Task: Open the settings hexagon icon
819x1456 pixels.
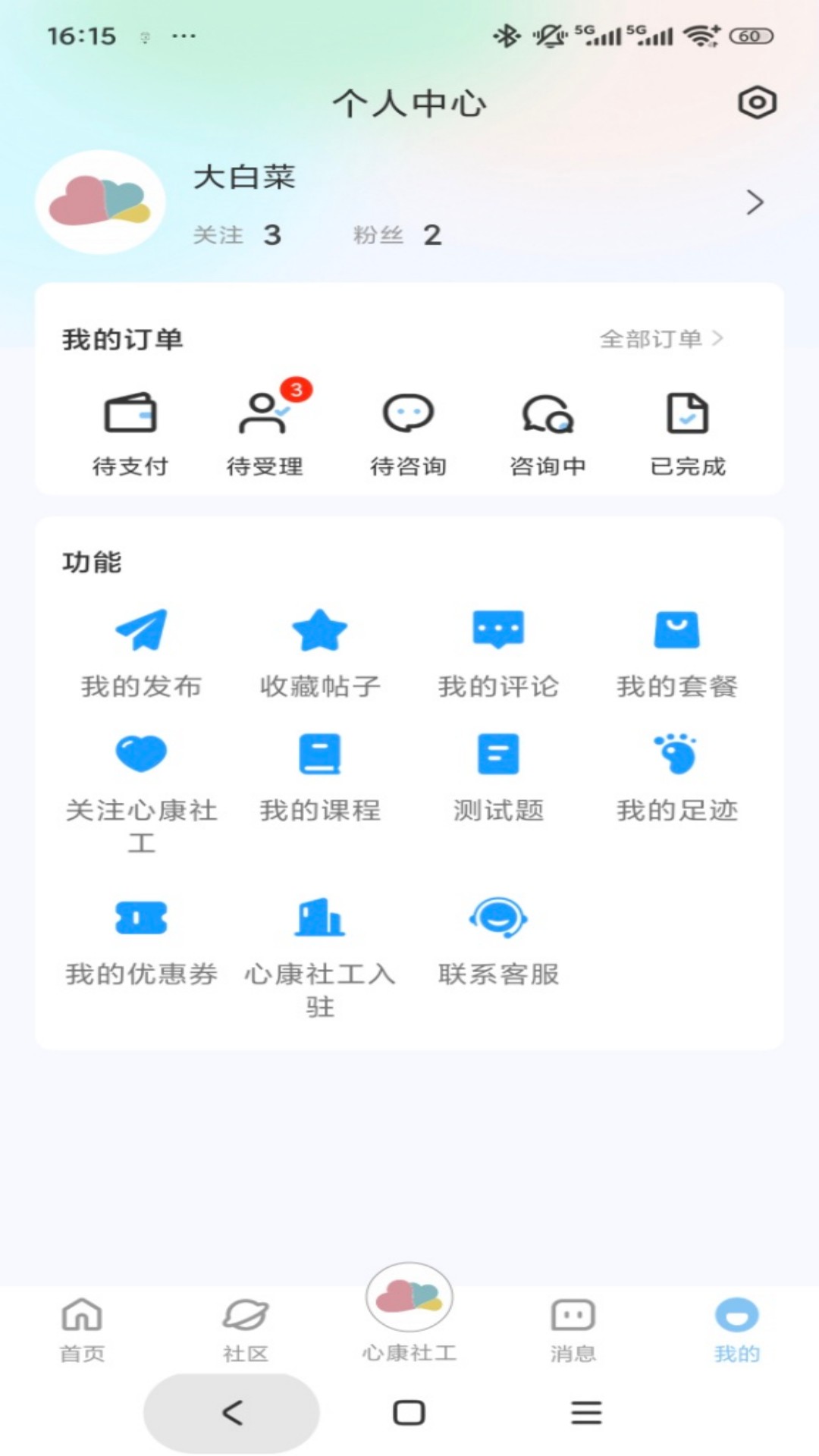Action: pos(757,102)
